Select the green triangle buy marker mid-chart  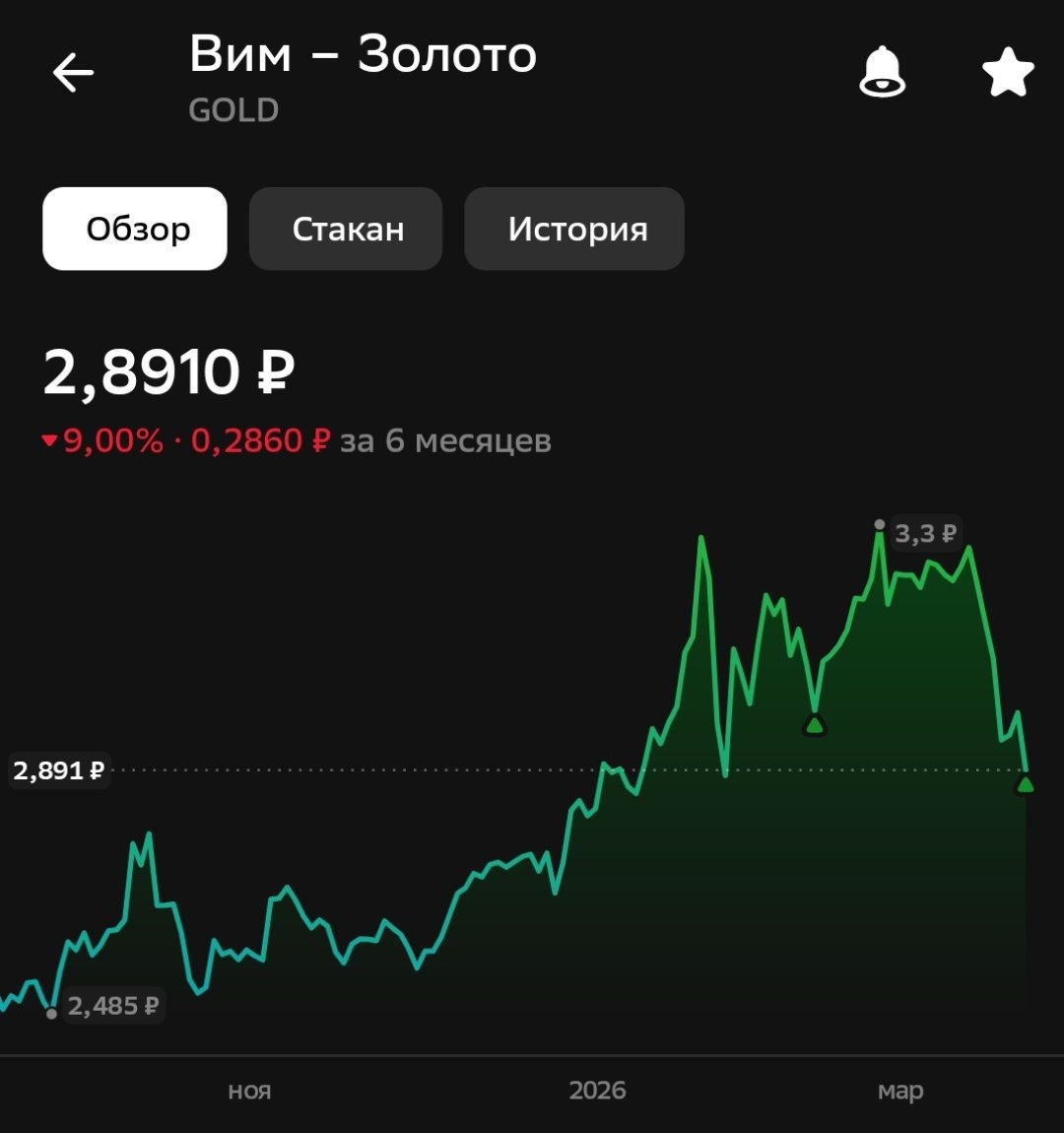click(x=815, y=724)
